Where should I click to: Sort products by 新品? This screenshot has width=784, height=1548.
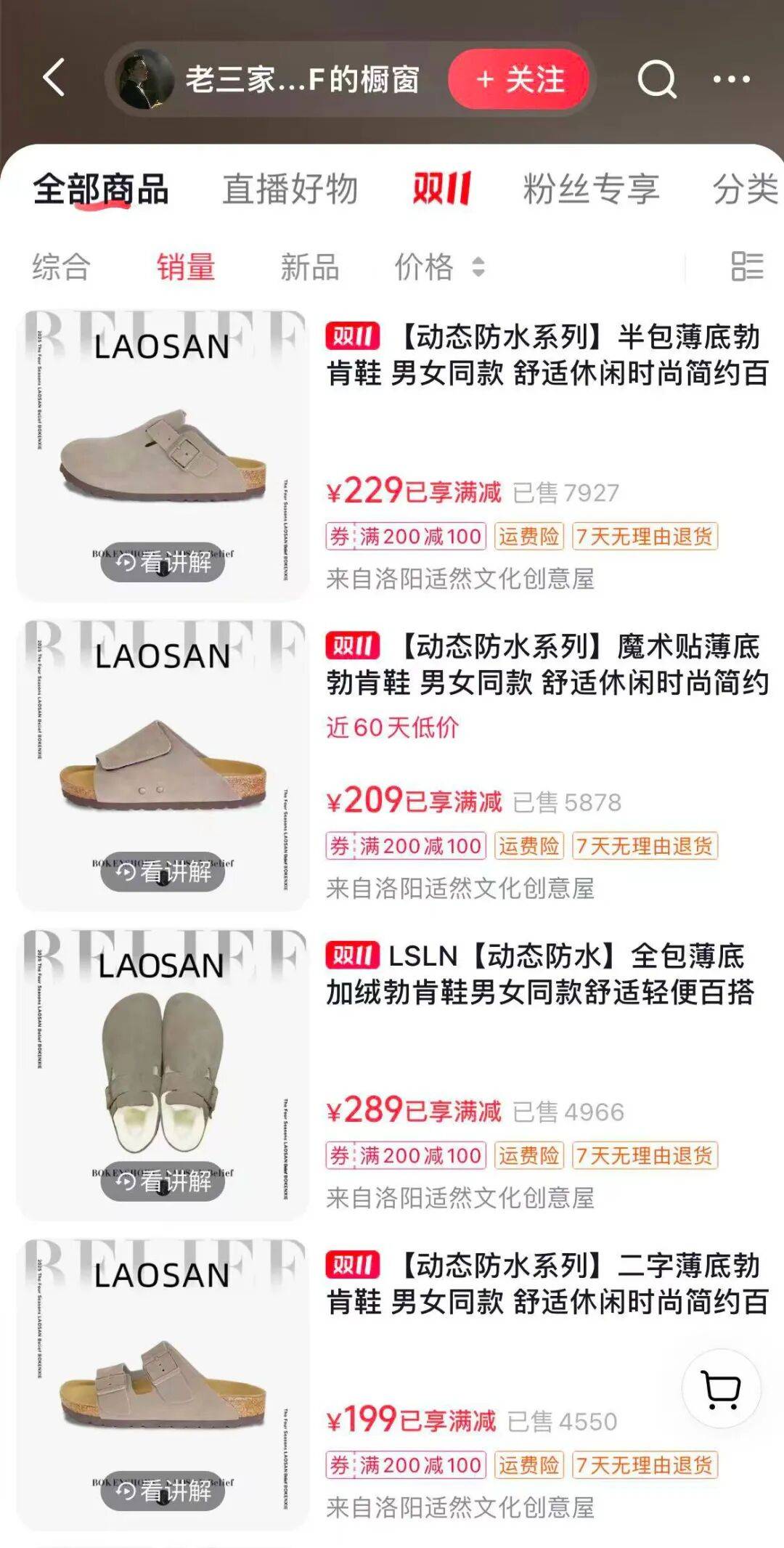click(x=310, y=266)
